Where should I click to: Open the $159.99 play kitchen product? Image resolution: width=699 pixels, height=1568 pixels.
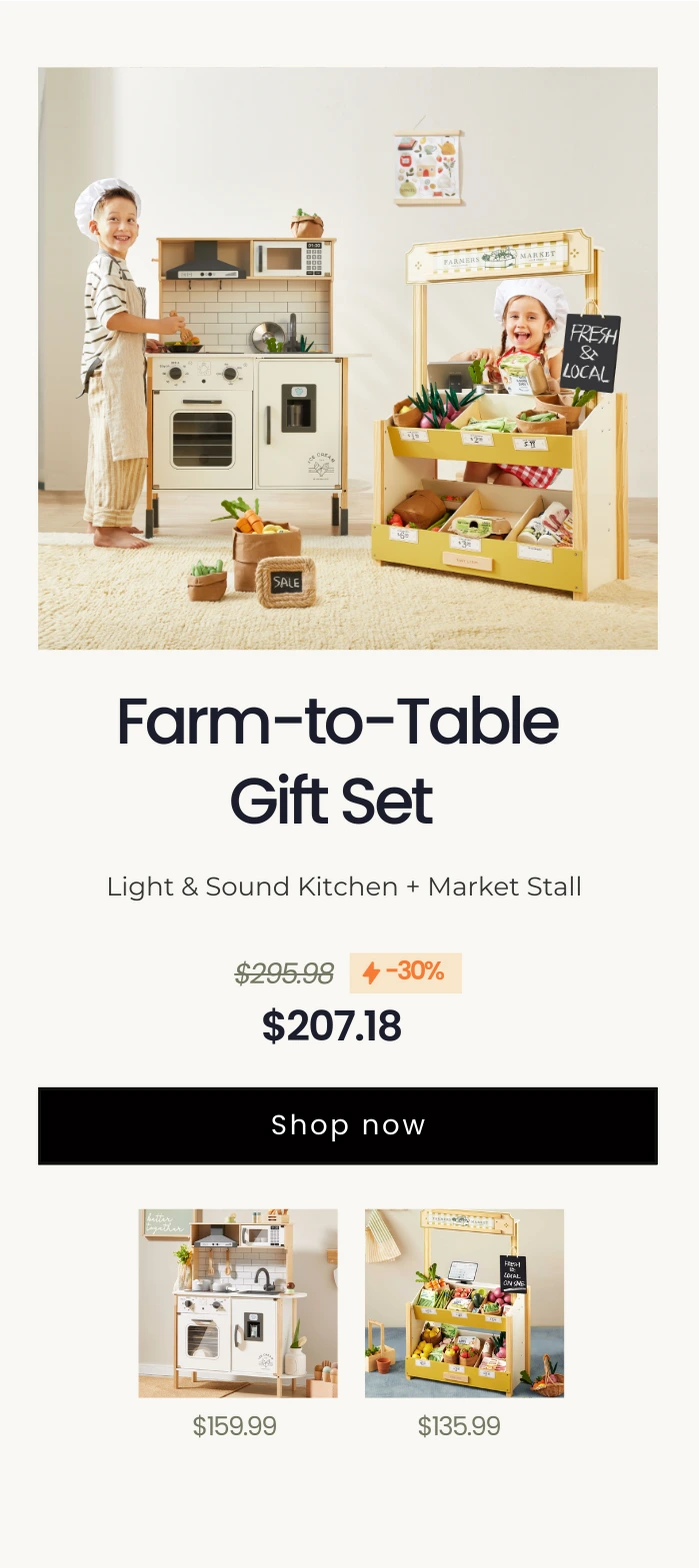pos(238,1302)
